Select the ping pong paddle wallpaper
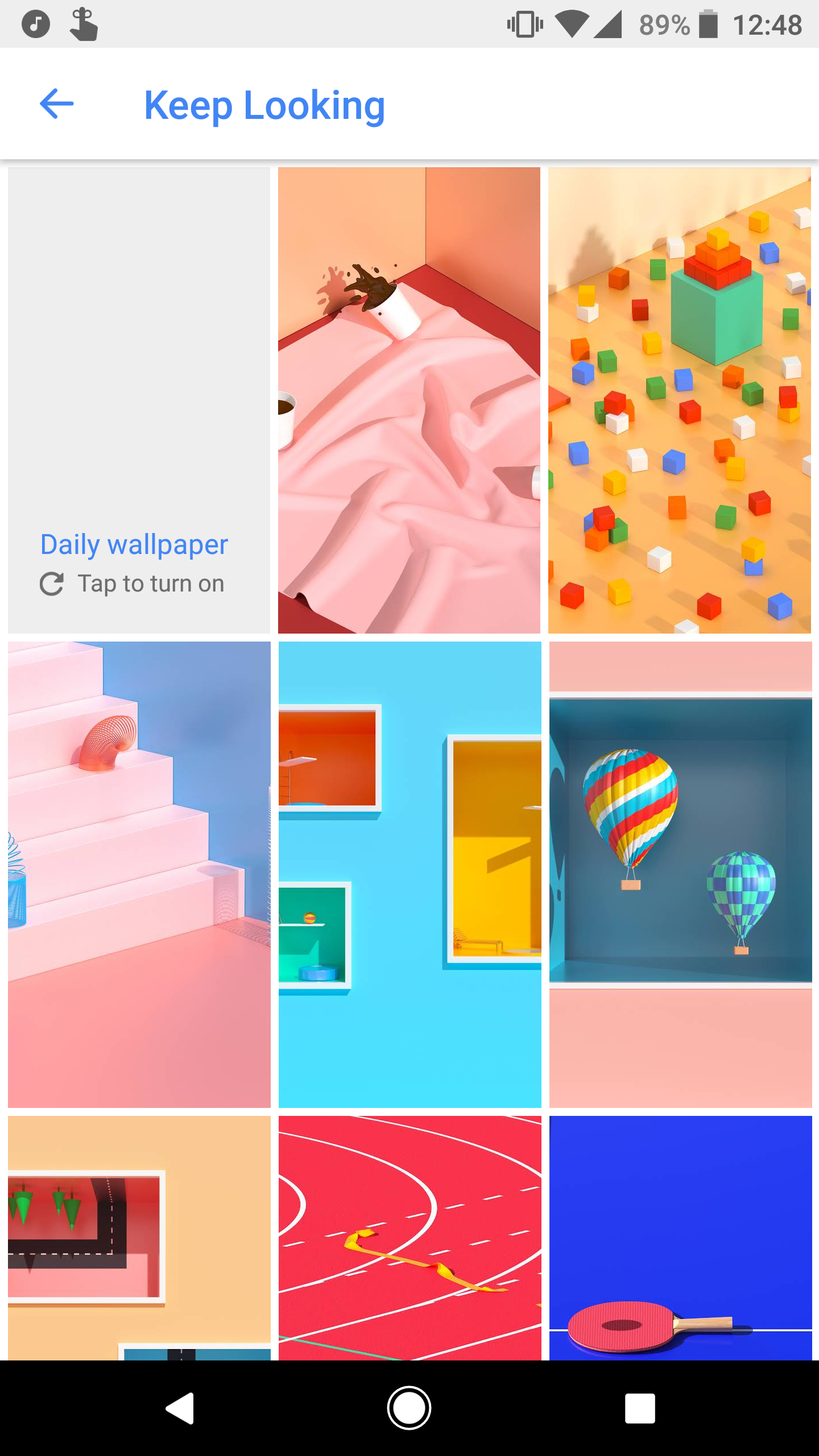 click(x=680, y=1238)
